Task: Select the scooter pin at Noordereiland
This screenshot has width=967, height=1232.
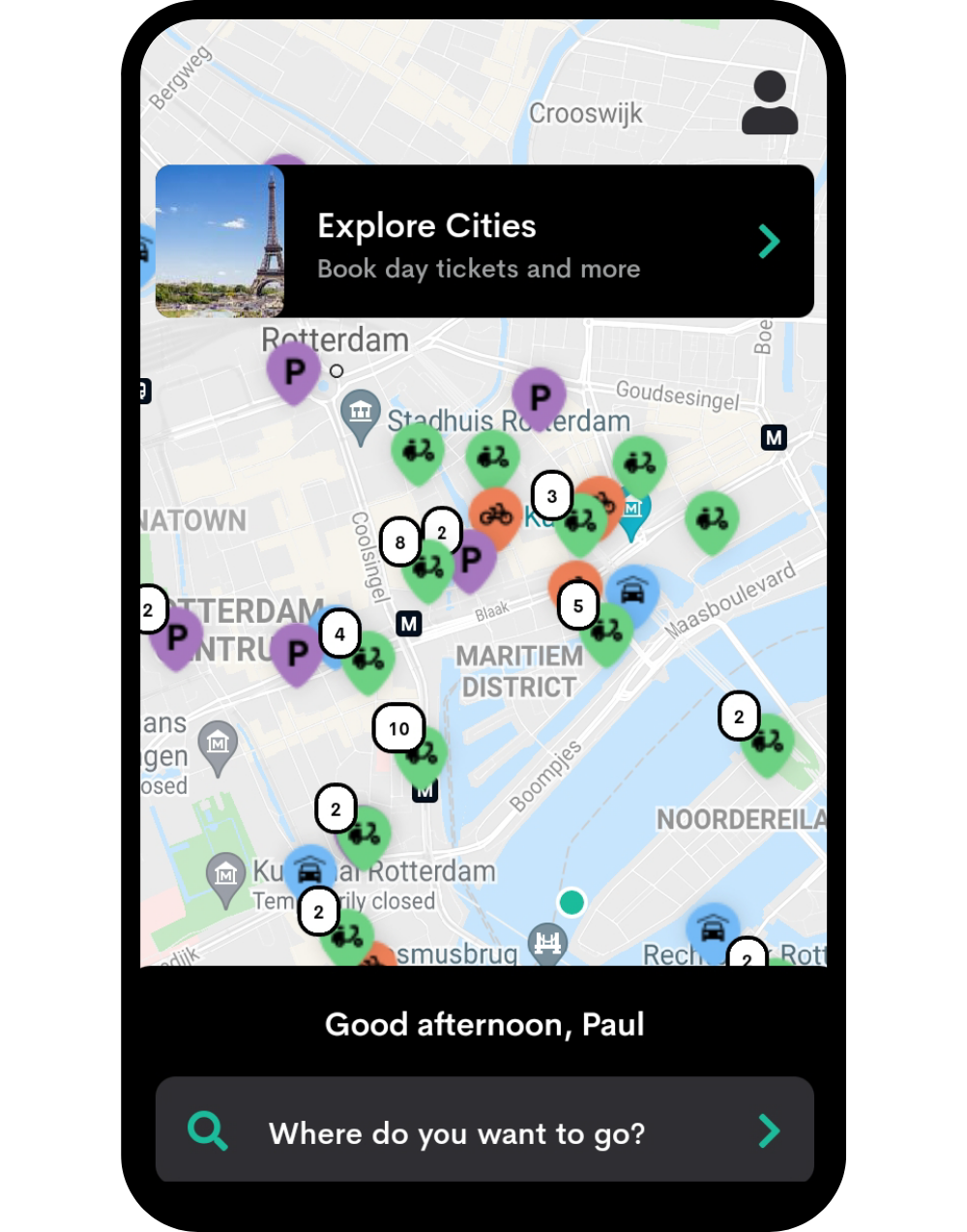Action: coord(769,743)
